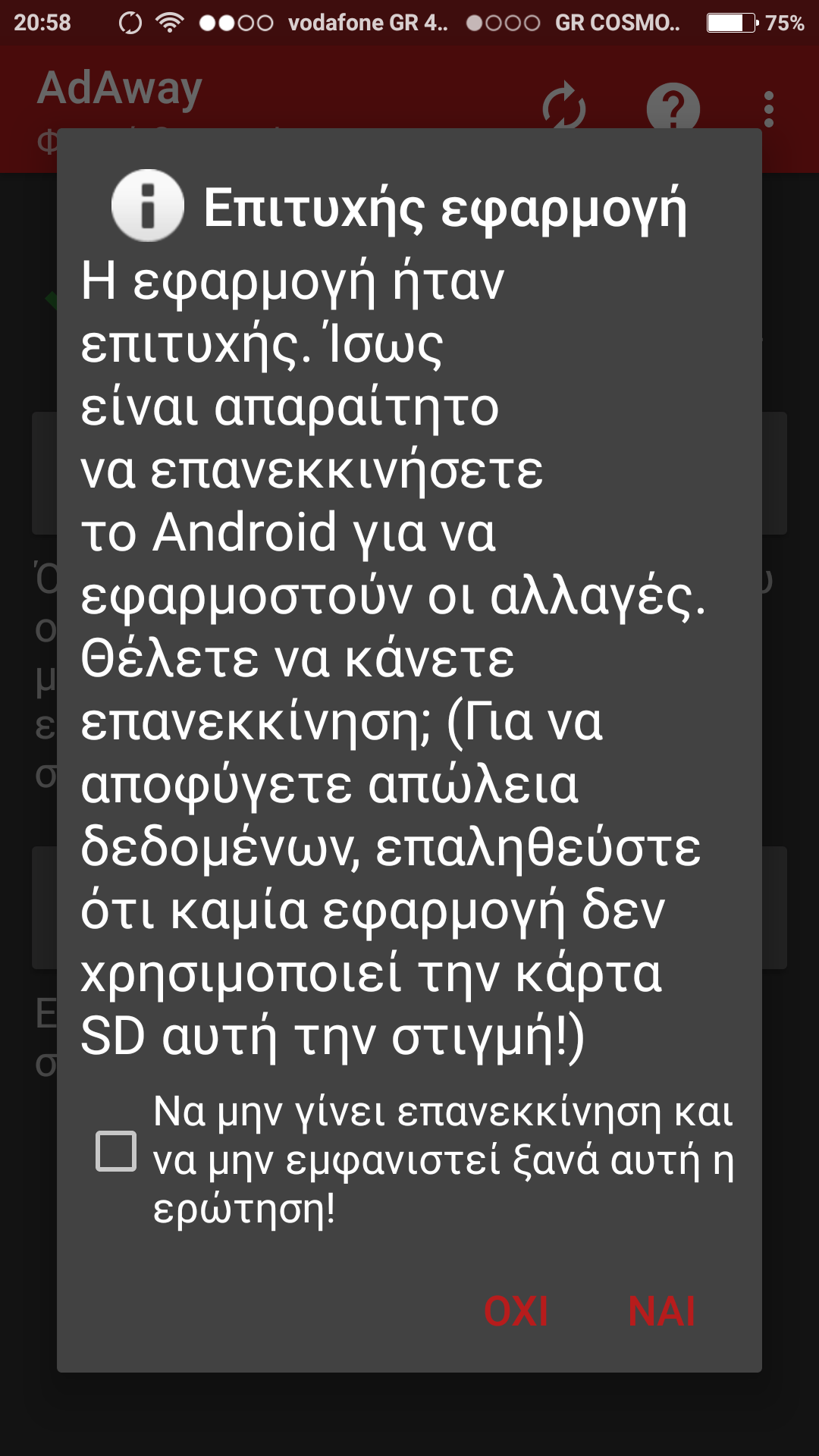Tap ΟΧΙ to decline the restart
Viewport: 819px width, 1456px height.
point(516,1311)
